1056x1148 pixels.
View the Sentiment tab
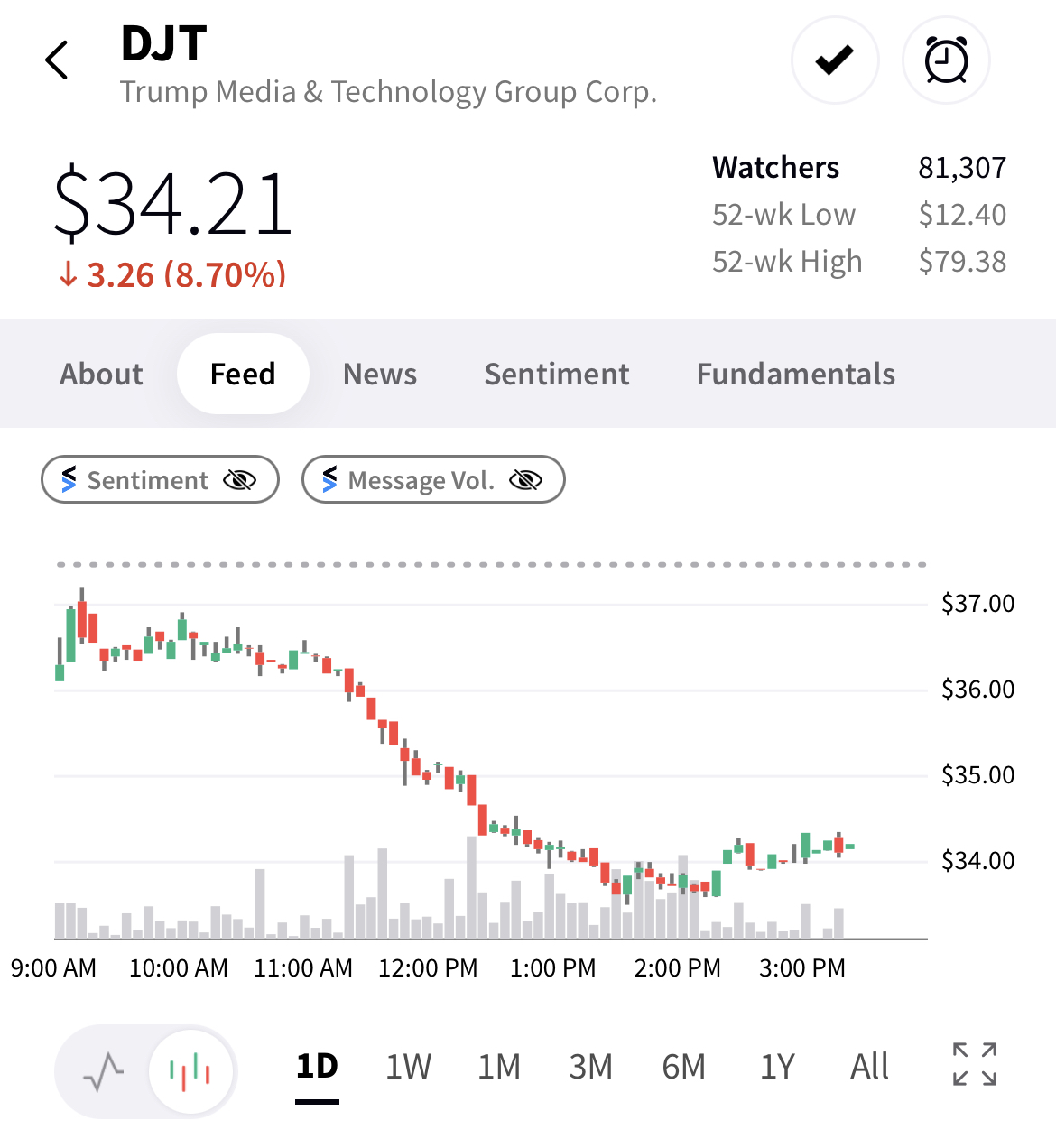pyautogui.click(x=557, y=374)
